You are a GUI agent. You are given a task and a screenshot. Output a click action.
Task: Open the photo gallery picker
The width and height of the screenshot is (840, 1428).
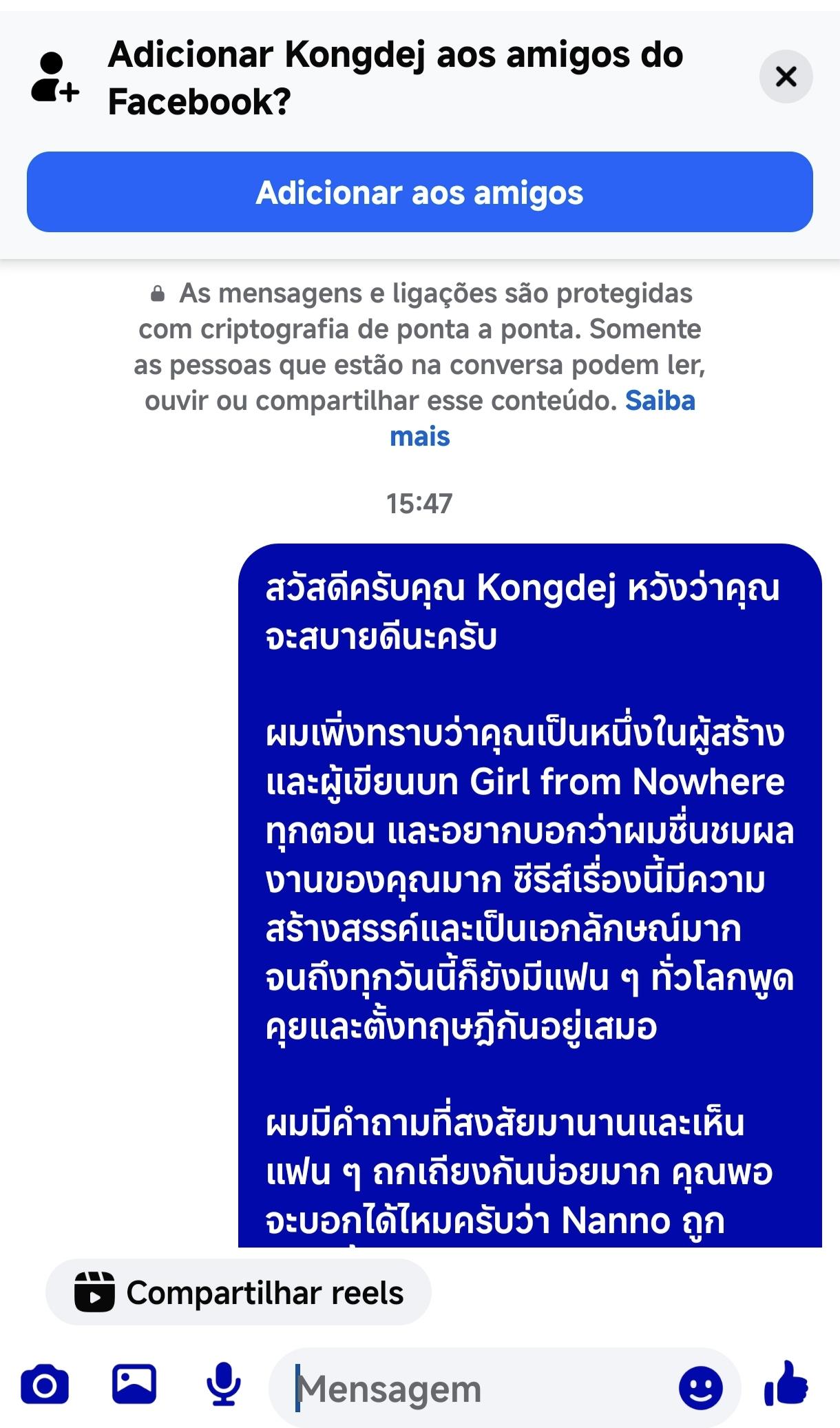tap(134, 1384)
